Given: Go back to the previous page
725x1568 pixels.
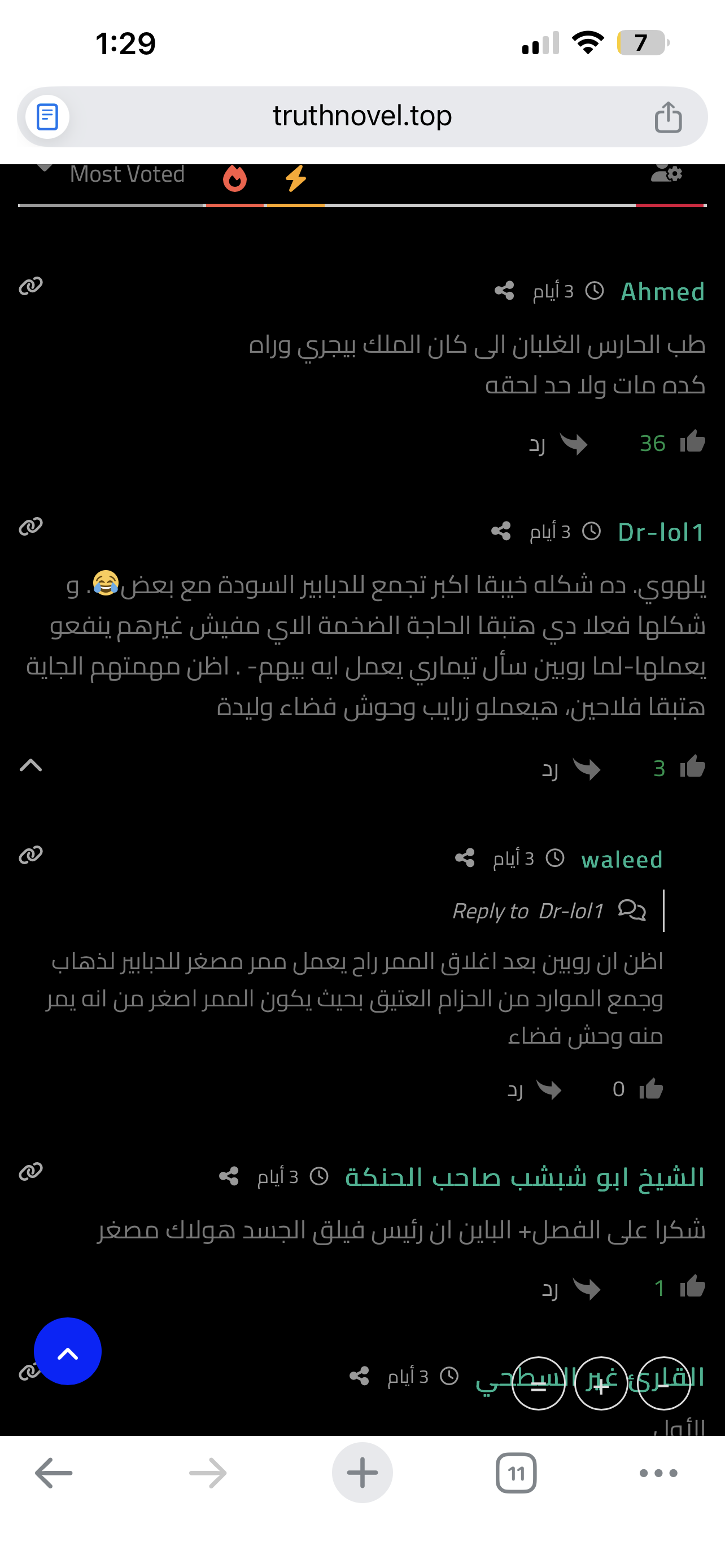Looking at the screenshot, I should tap(54, 1473).
